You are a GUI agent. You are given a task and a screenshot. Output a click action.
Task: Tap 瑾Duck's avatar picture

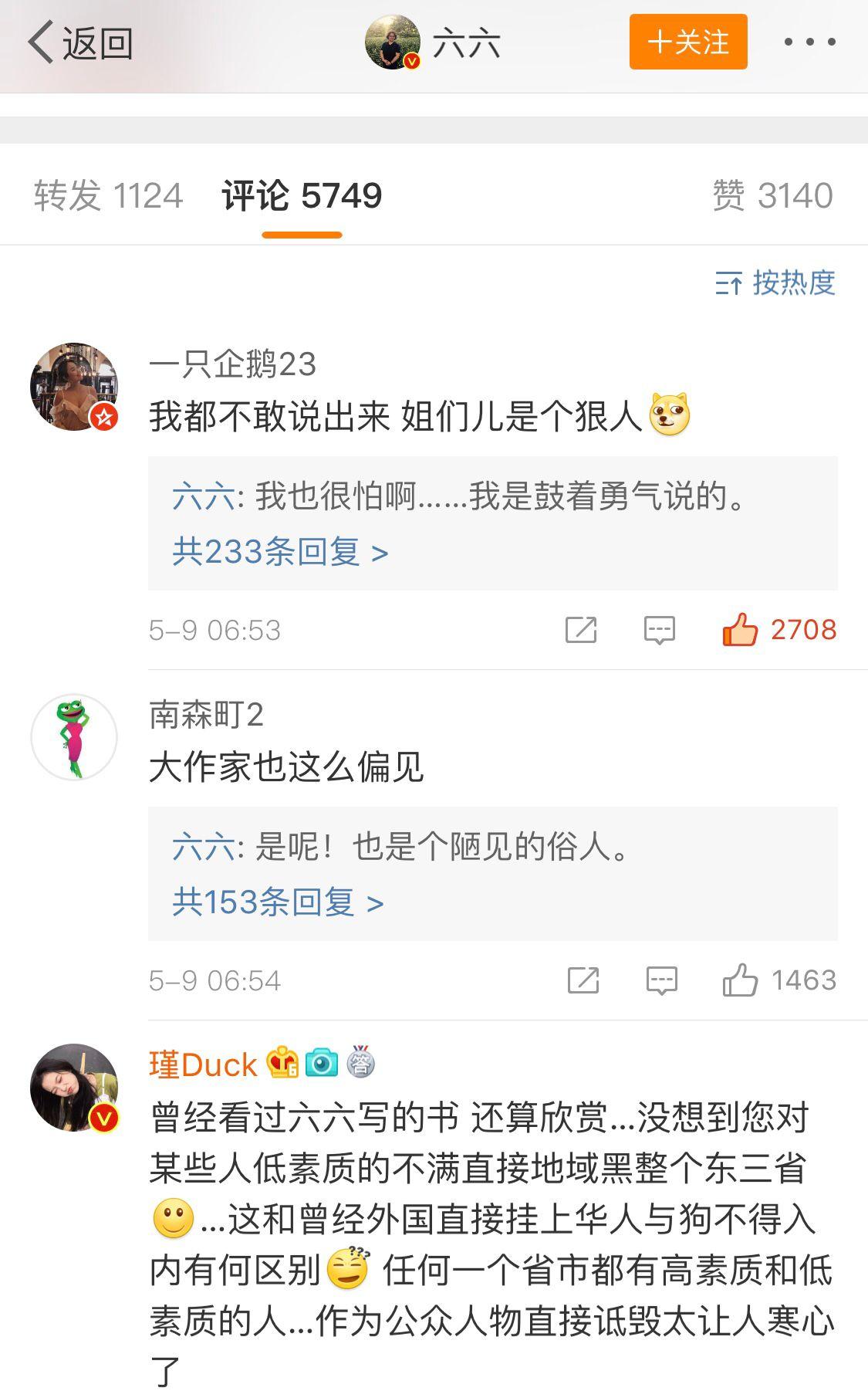pyautogui.click(x=74, y=1088)
